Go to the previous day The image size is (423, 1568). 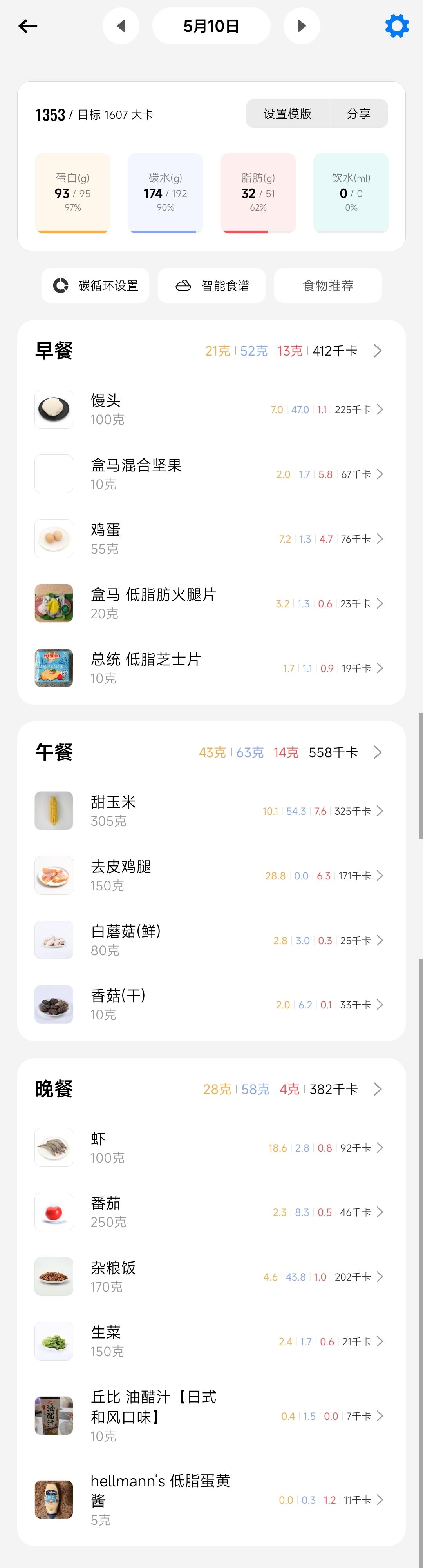121,26
